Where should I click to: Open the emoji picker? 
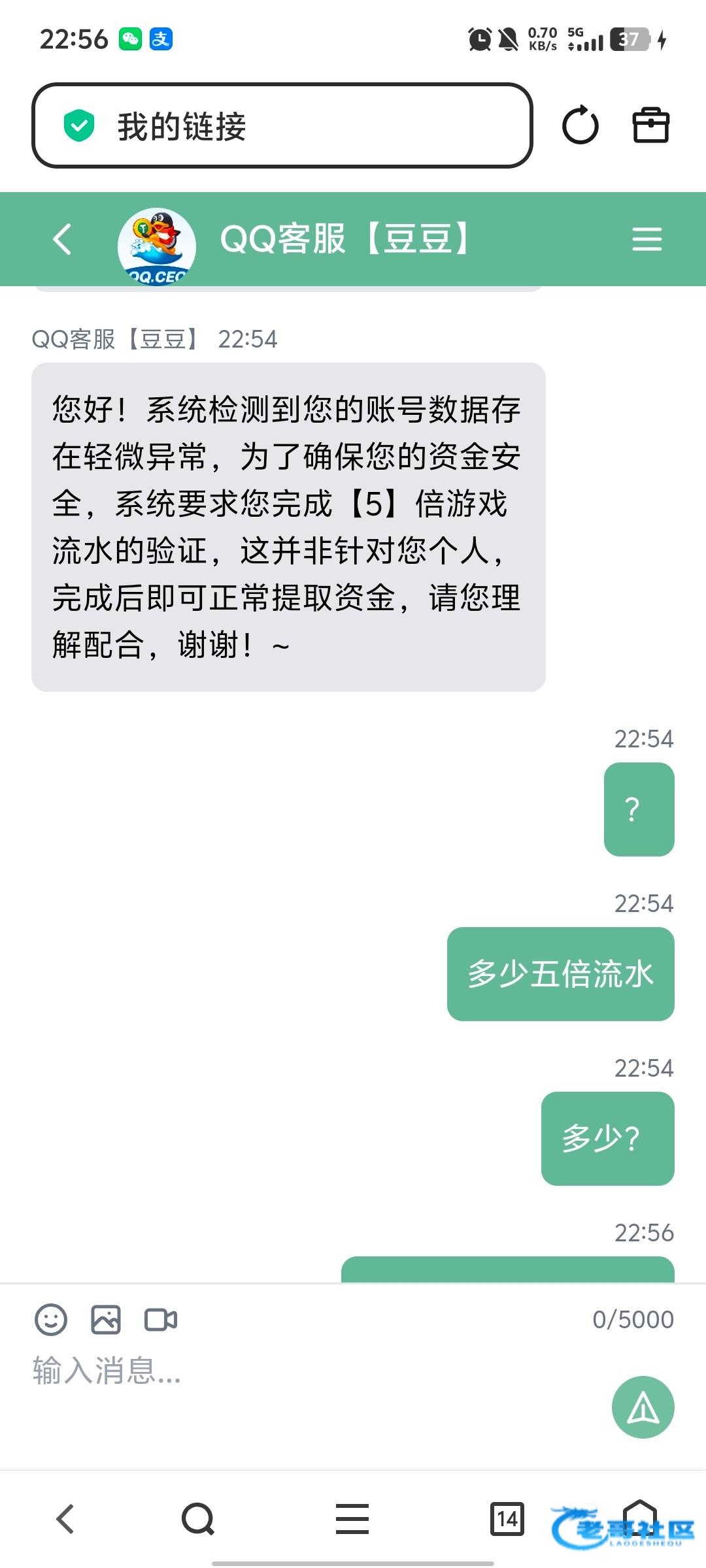pos(51,1320)
